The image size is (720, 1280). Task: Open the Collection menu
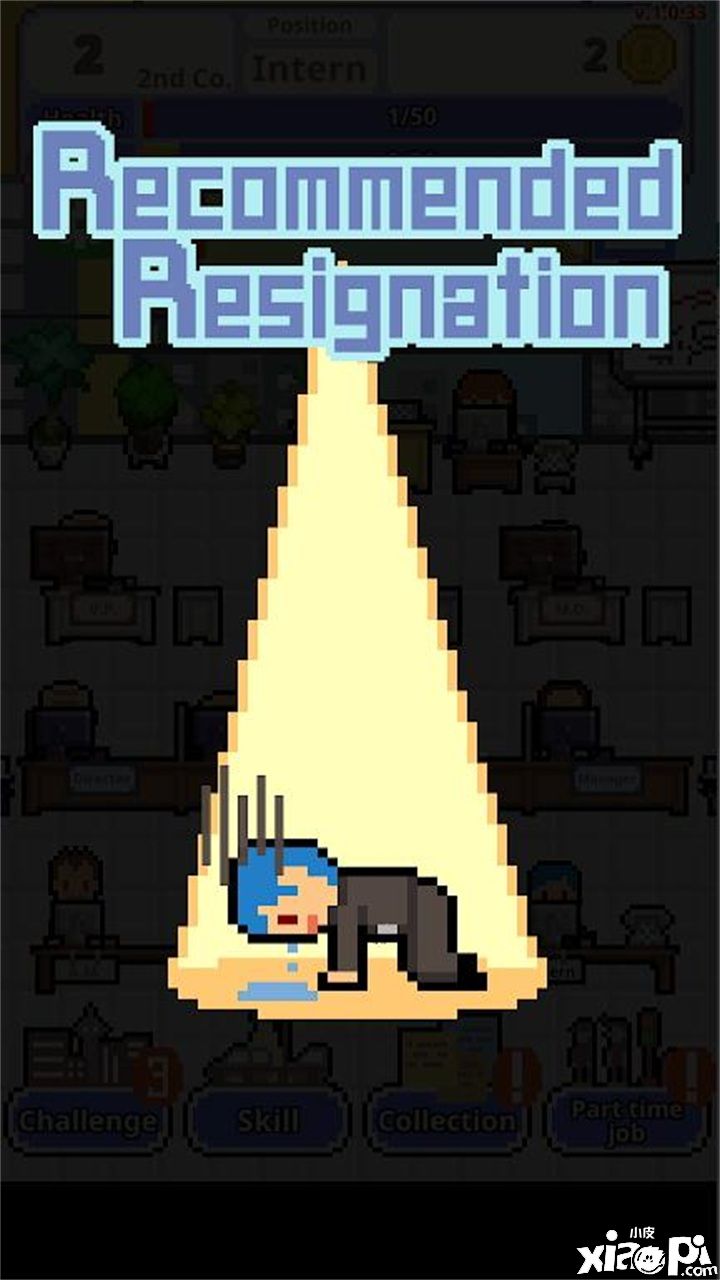pos(447,1118)
